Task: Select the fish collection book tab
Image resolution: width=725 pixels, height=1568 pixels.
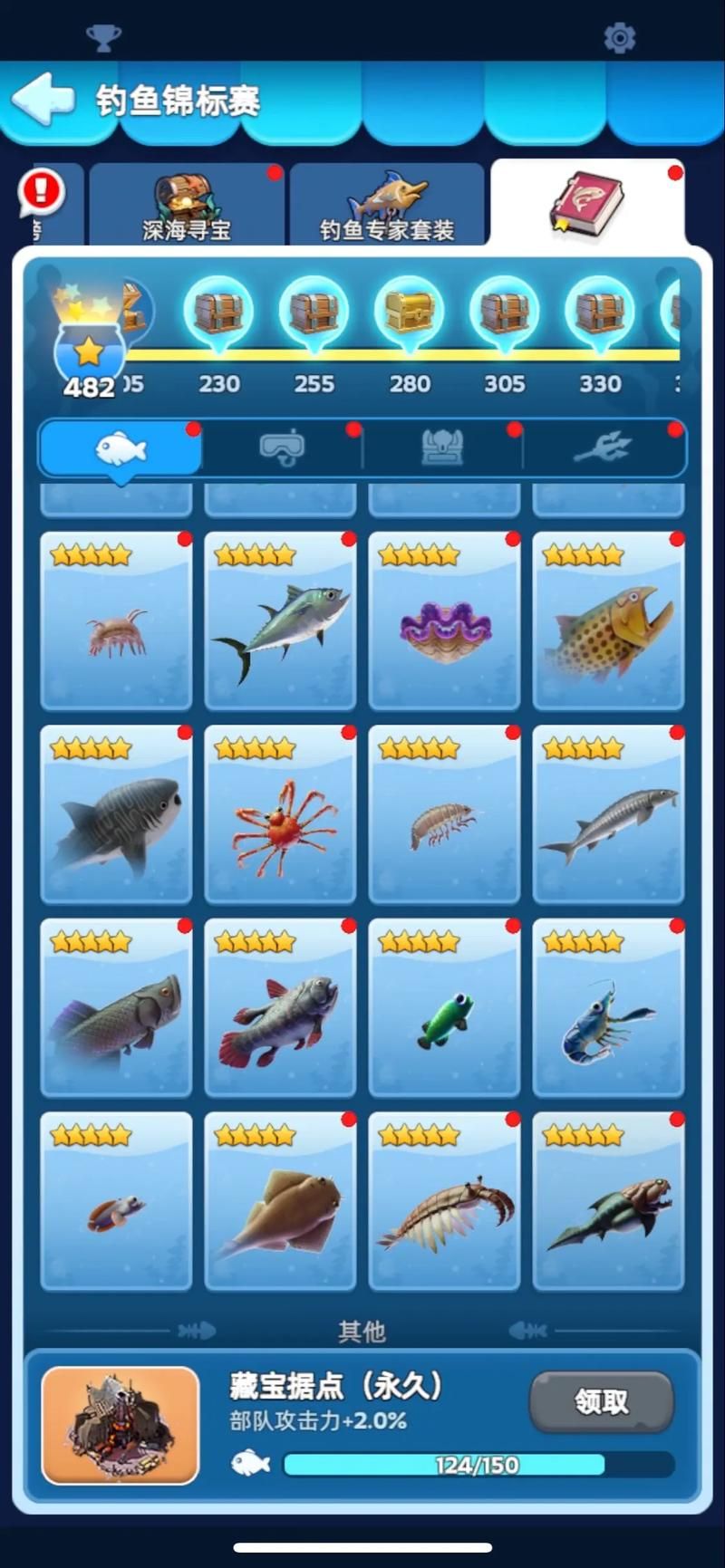Action: (587, 205)
